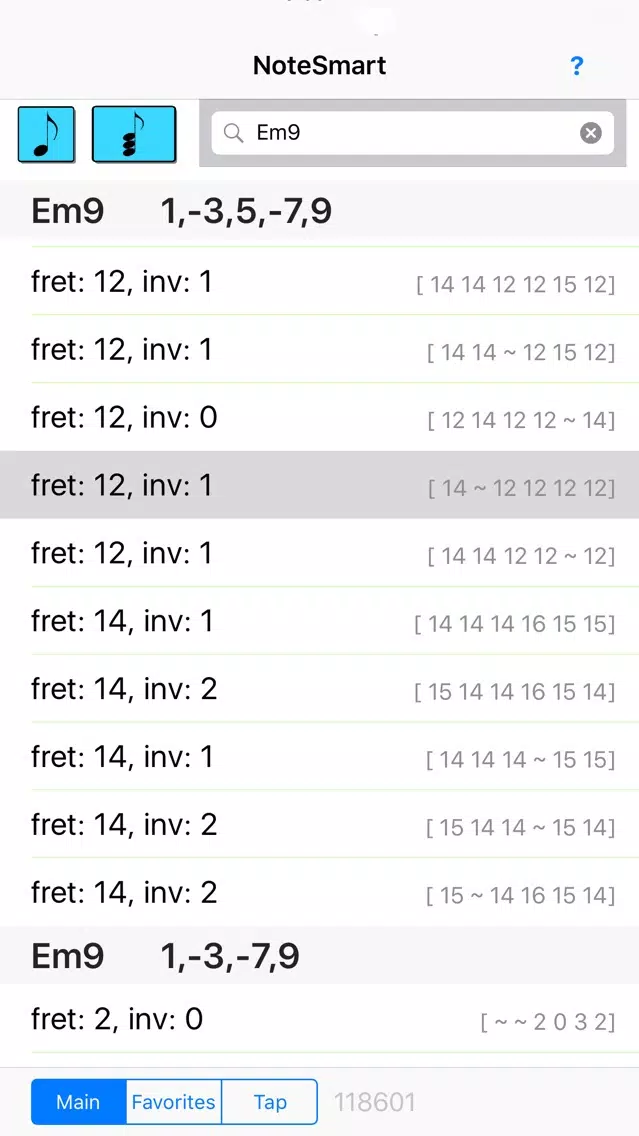639x1136 pixels.
Task: Choose chord fingering [15 ~ 14 16 15 14]
Action: (320, 892)
